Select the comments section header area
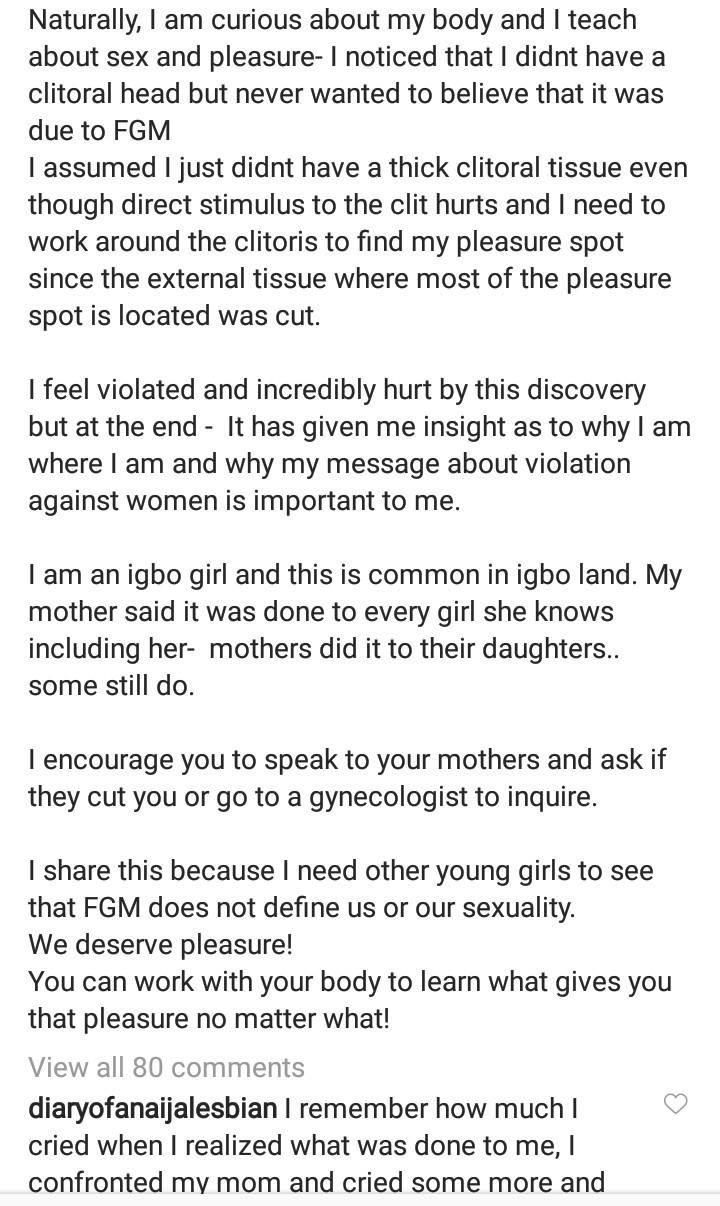 165,1067
